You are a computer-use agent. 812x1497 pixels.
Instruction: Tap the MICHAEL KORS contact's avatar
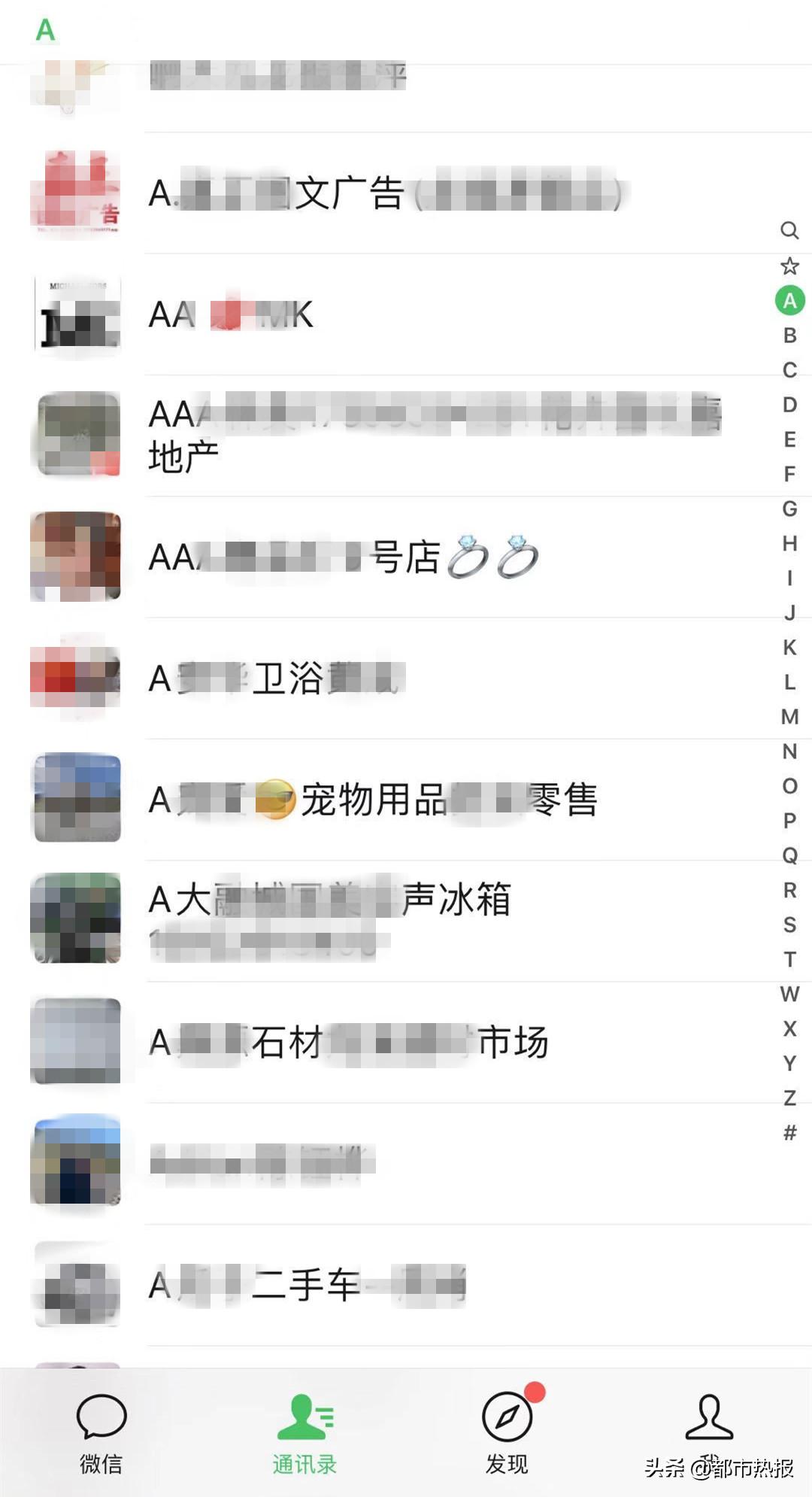(77, 314)
